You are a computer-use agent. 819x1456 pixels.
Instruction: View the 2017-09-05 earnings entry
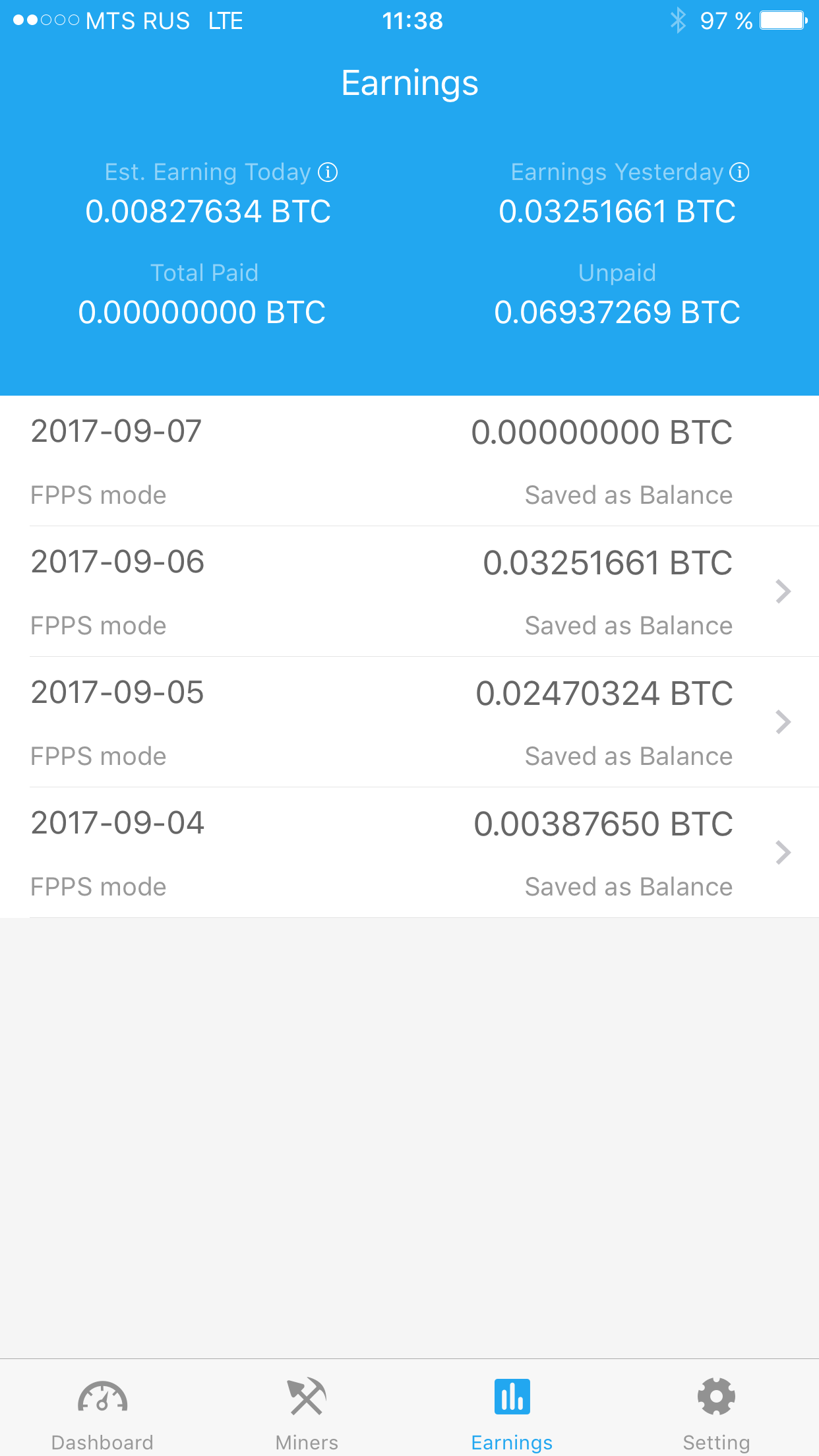pos(782,722)
